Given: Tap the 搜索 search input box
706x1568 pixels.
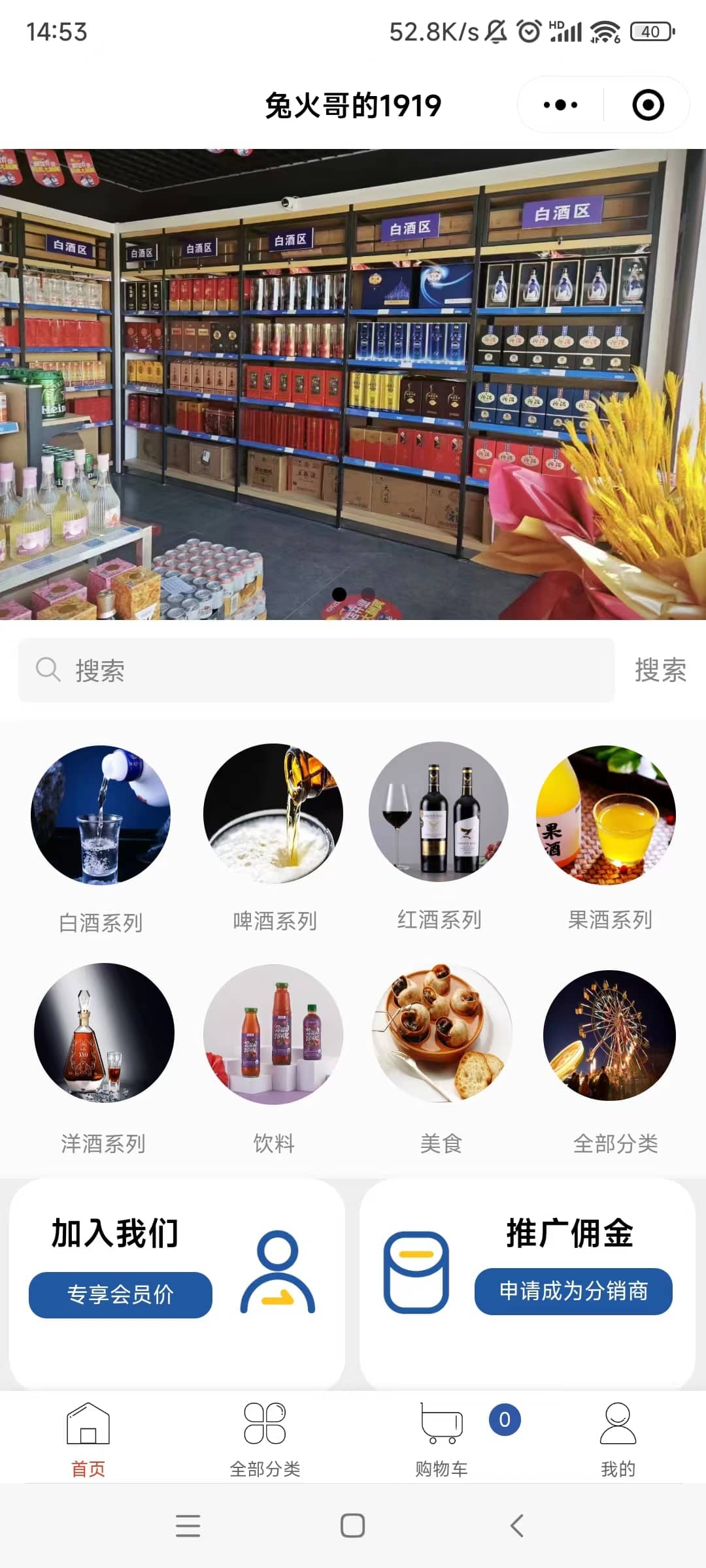Looking at the screenshot, I should click(x=316, y=670).
